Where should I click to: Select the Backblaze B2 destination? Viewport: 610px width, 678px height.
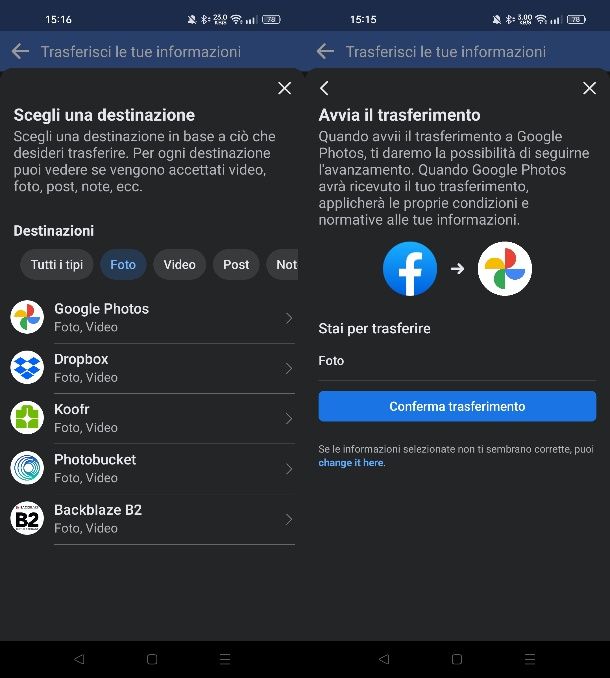(x=152, y=518)
